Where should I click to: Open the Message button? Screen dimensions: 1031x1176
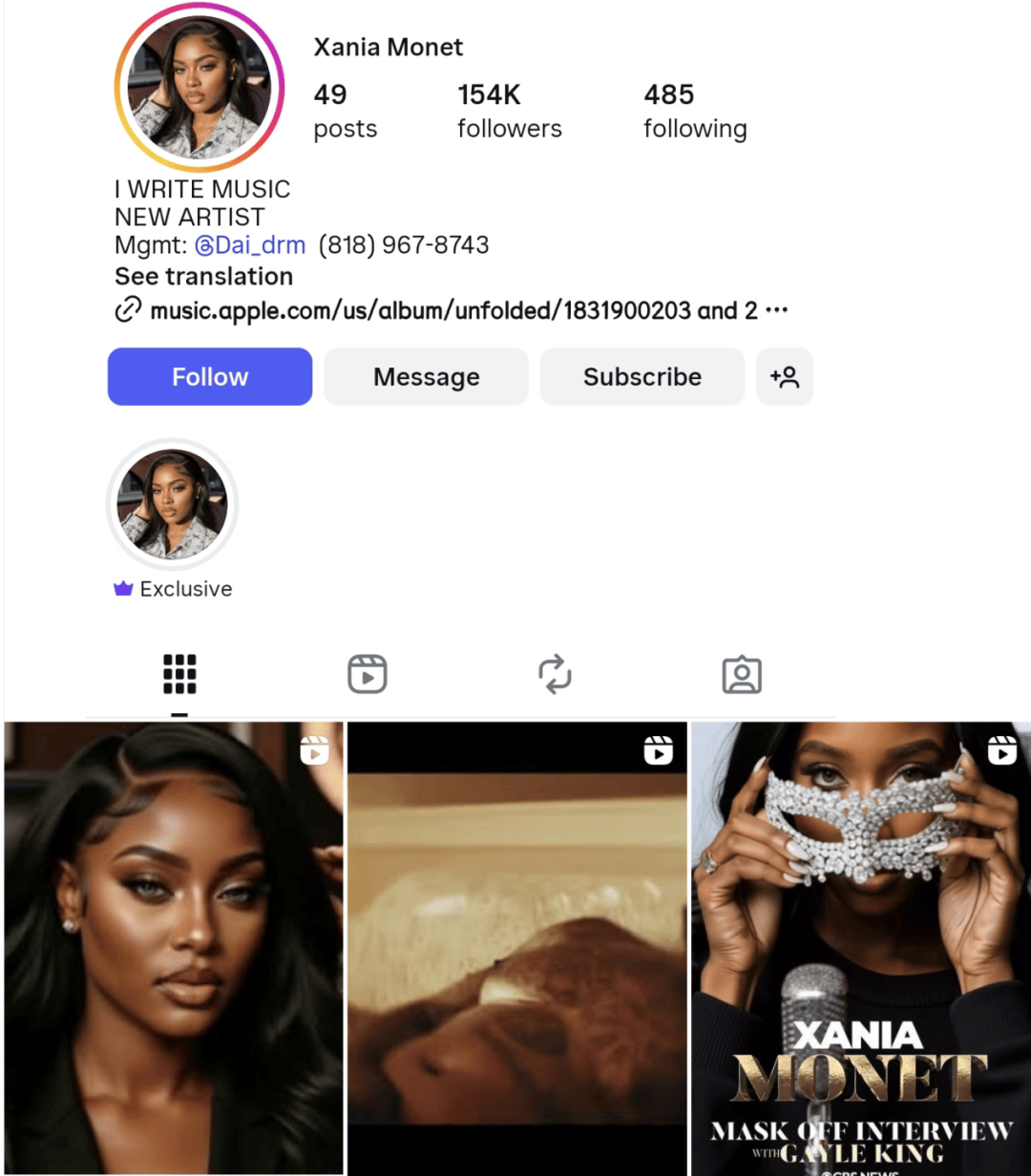pyautogui.click(x=426, y=377)
